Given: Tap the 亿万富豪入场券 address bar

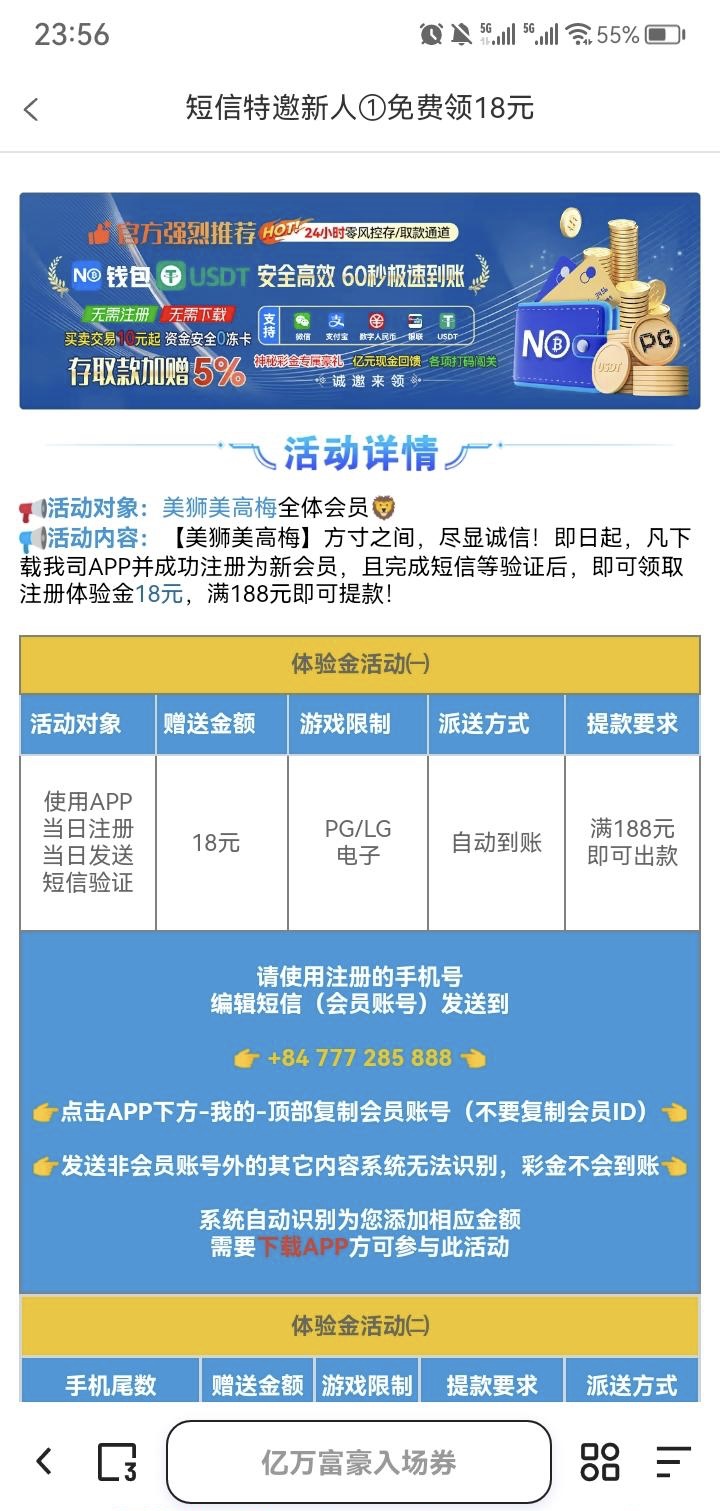Looking at the screenshot, I should (358, 1463).
